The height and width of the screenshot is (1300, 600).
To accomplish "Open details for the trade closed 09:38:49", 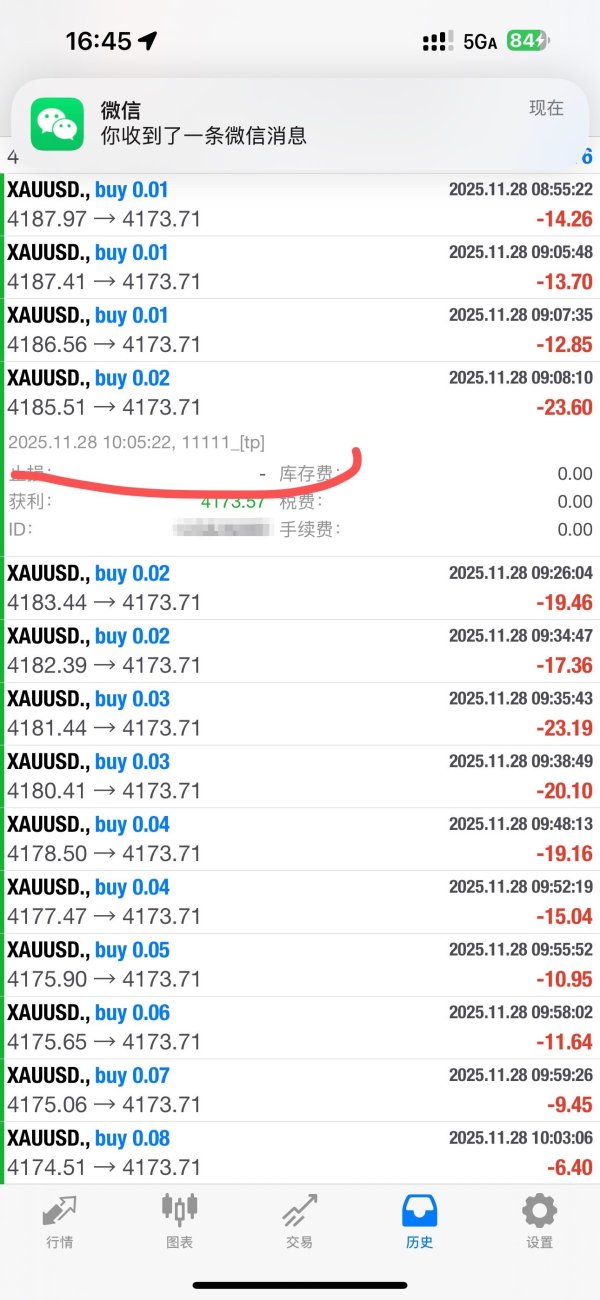I will coord(300,777).
